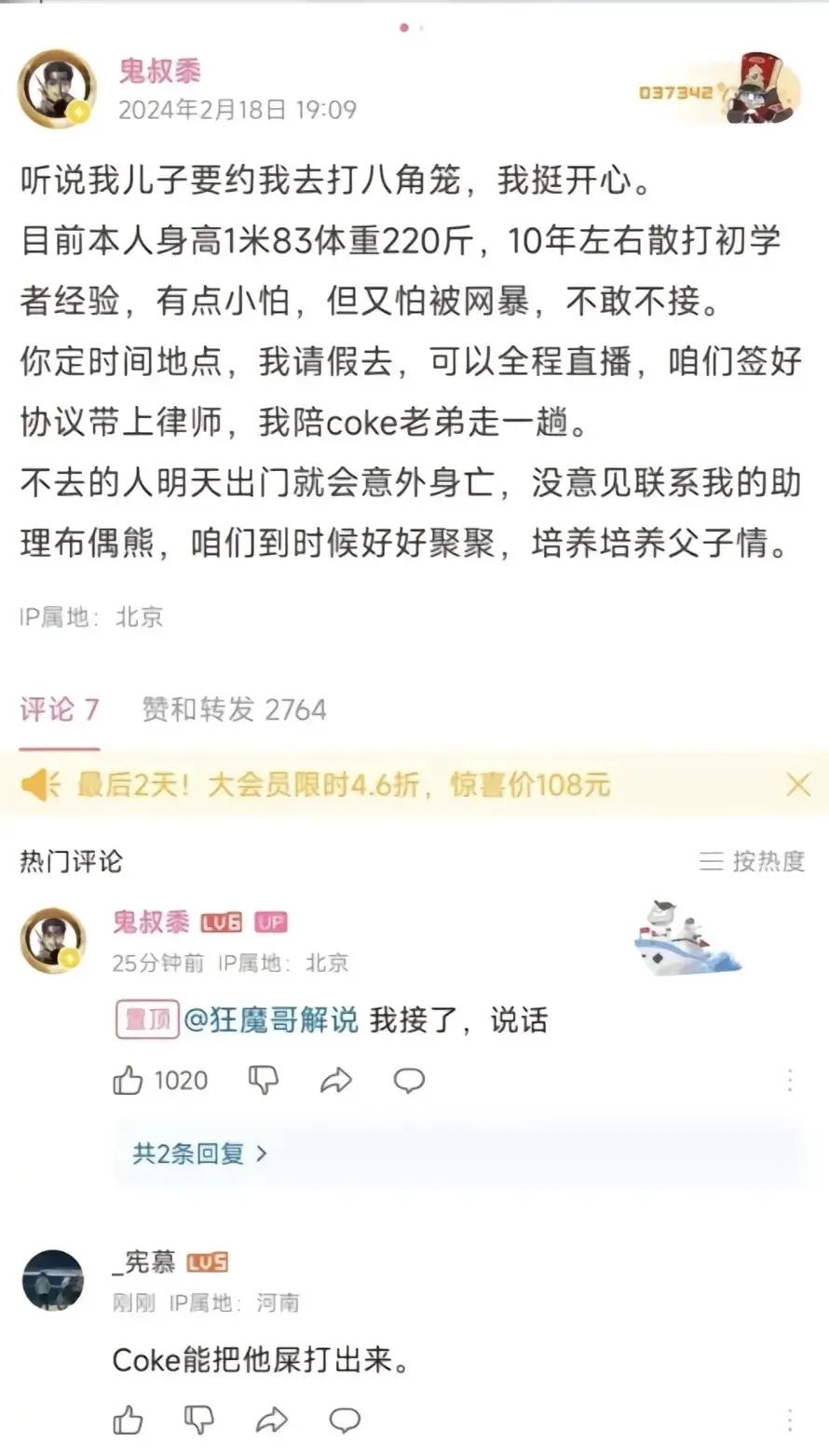Open _宪慕's profile avatar
The height and width of the screenshot is (1456, 829).
[53, 1280]
